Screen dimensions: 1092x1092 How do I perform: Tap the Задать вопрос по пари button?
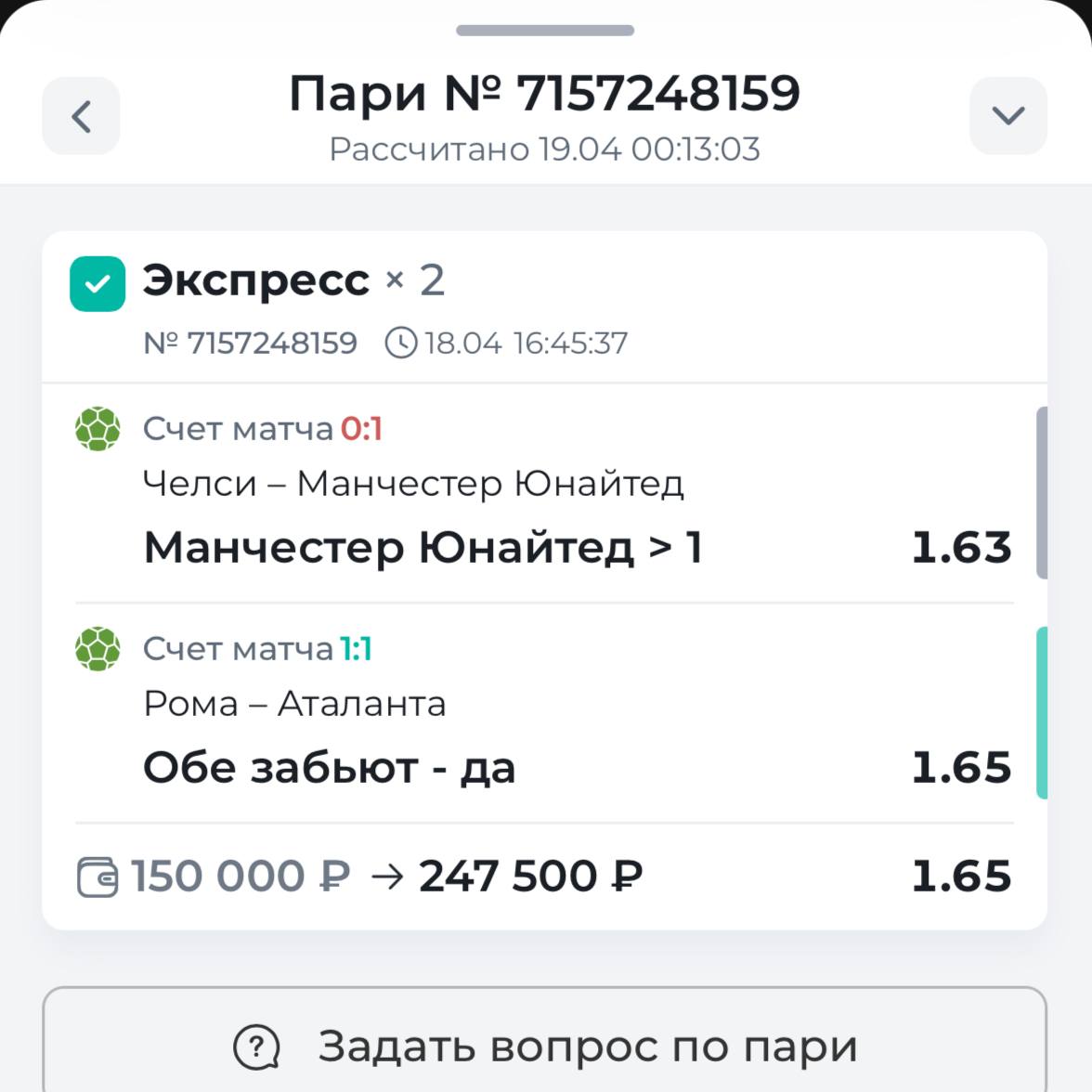pos(545,1046)
